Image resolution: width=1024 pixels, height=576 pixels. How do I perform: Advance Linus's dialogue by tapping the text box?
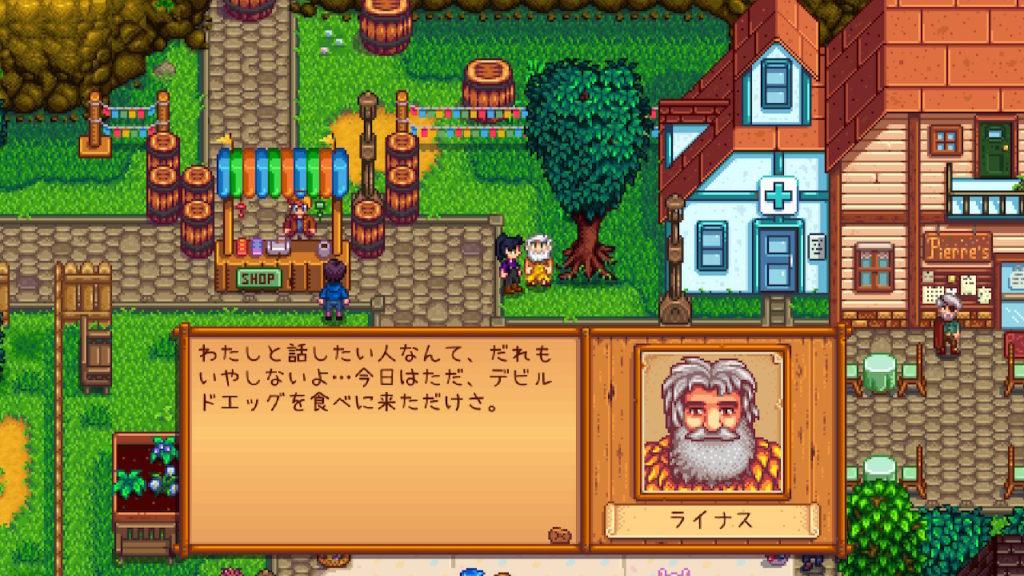click(384, 440)
